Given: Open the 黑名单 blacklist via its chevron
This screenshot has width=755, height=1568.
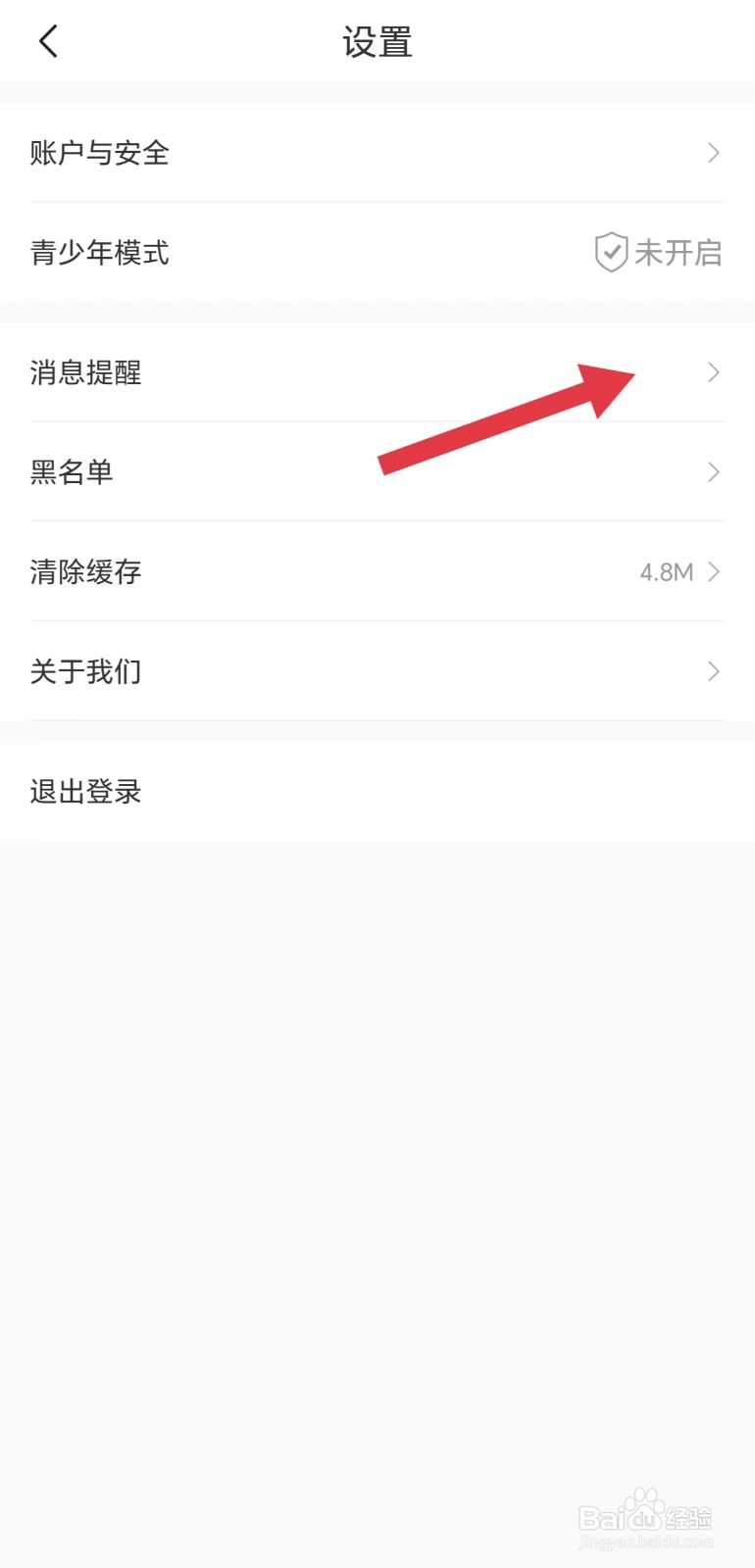Looking at the screenshot, I should coord(713,472).
